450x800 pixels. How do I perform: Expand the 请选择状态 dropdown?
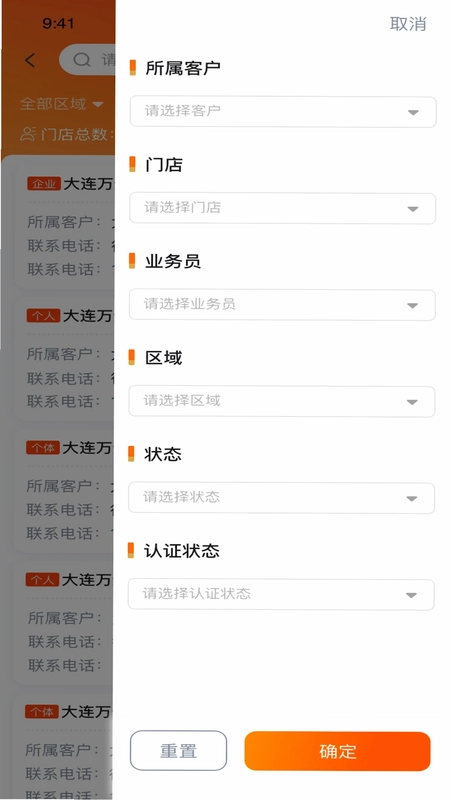point(282,497)
